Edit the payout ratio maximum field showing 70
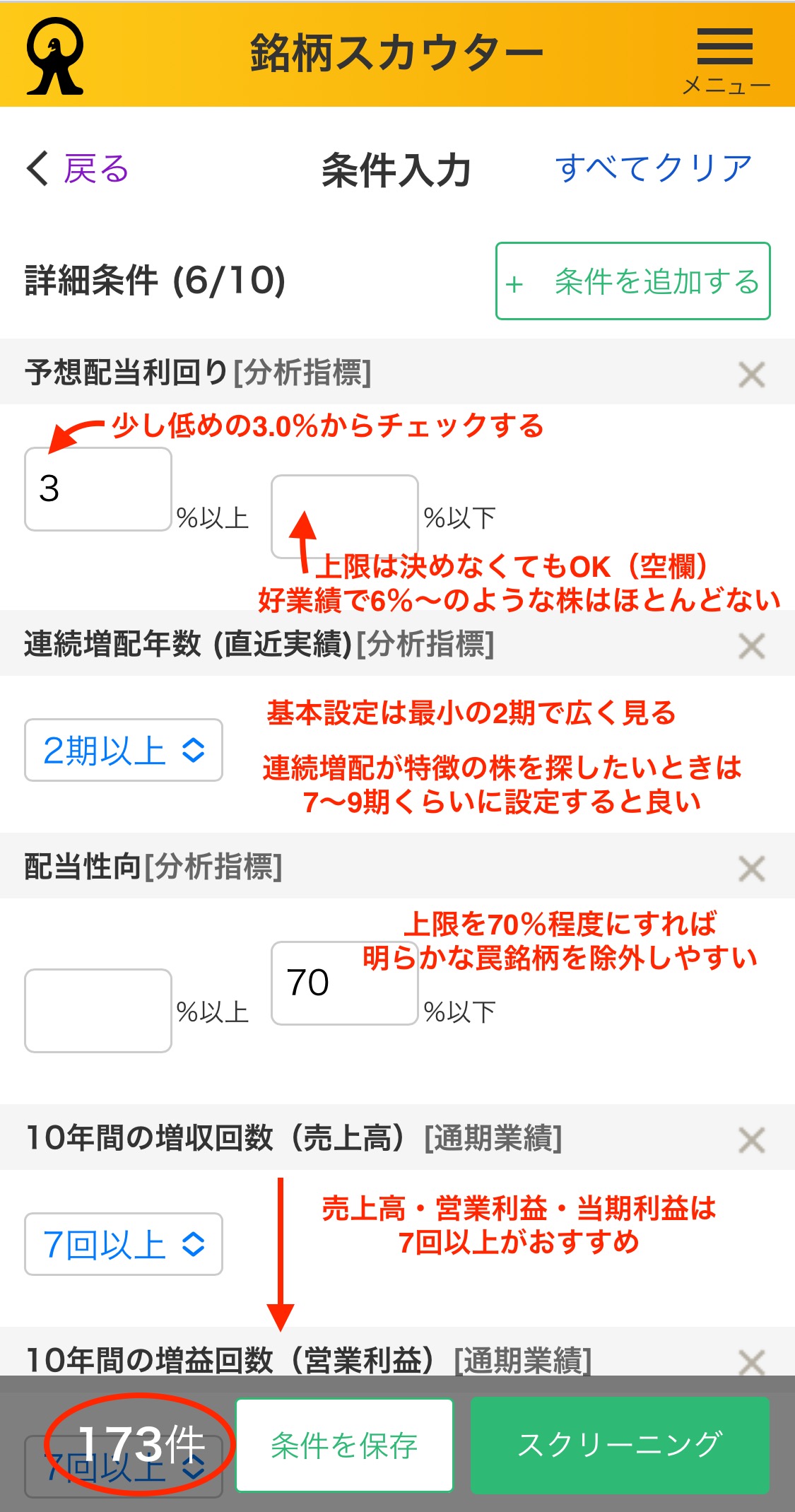795x1512 pixels. 344,983
